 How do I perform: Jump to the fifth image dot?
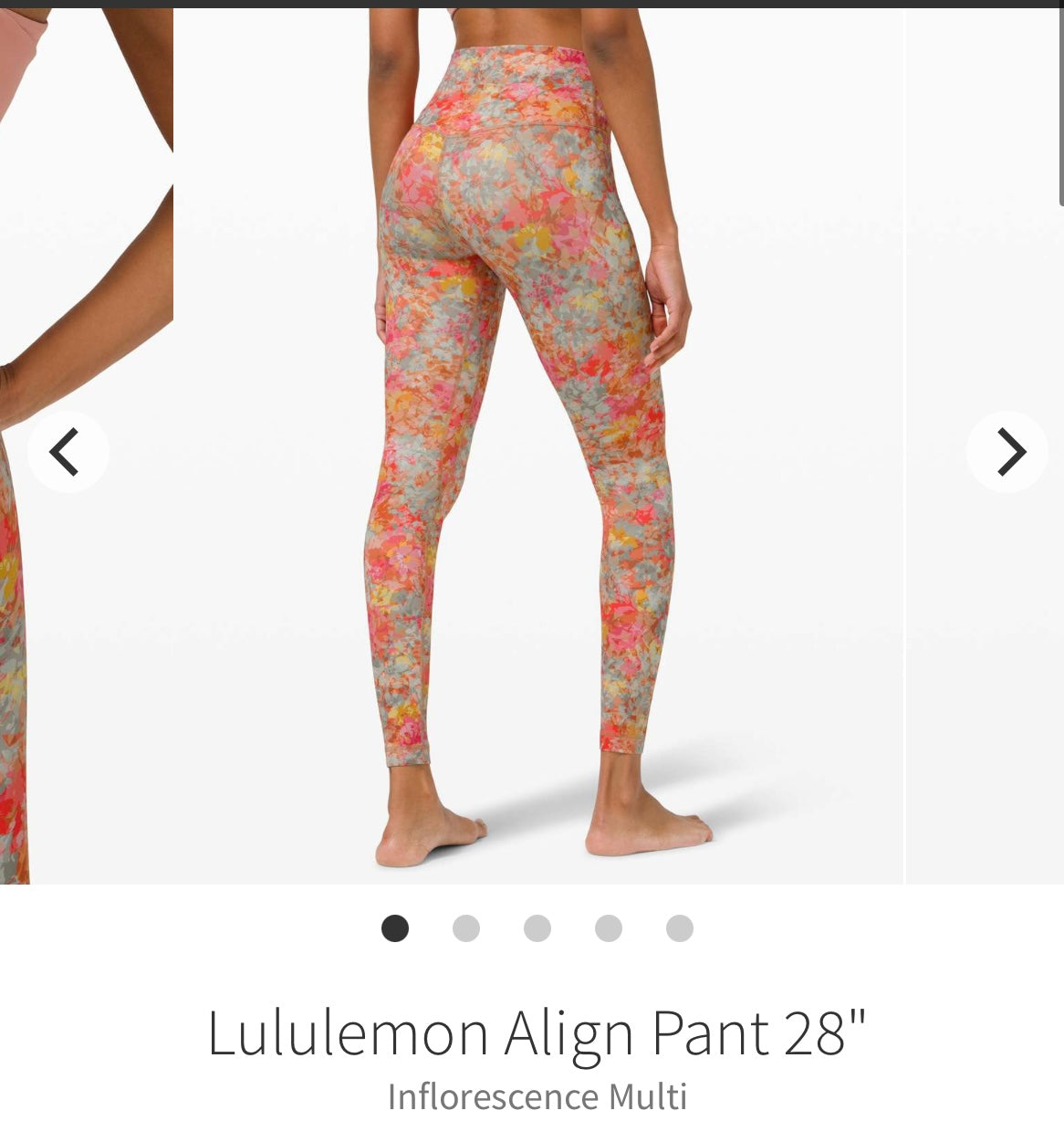coord(680,928)
